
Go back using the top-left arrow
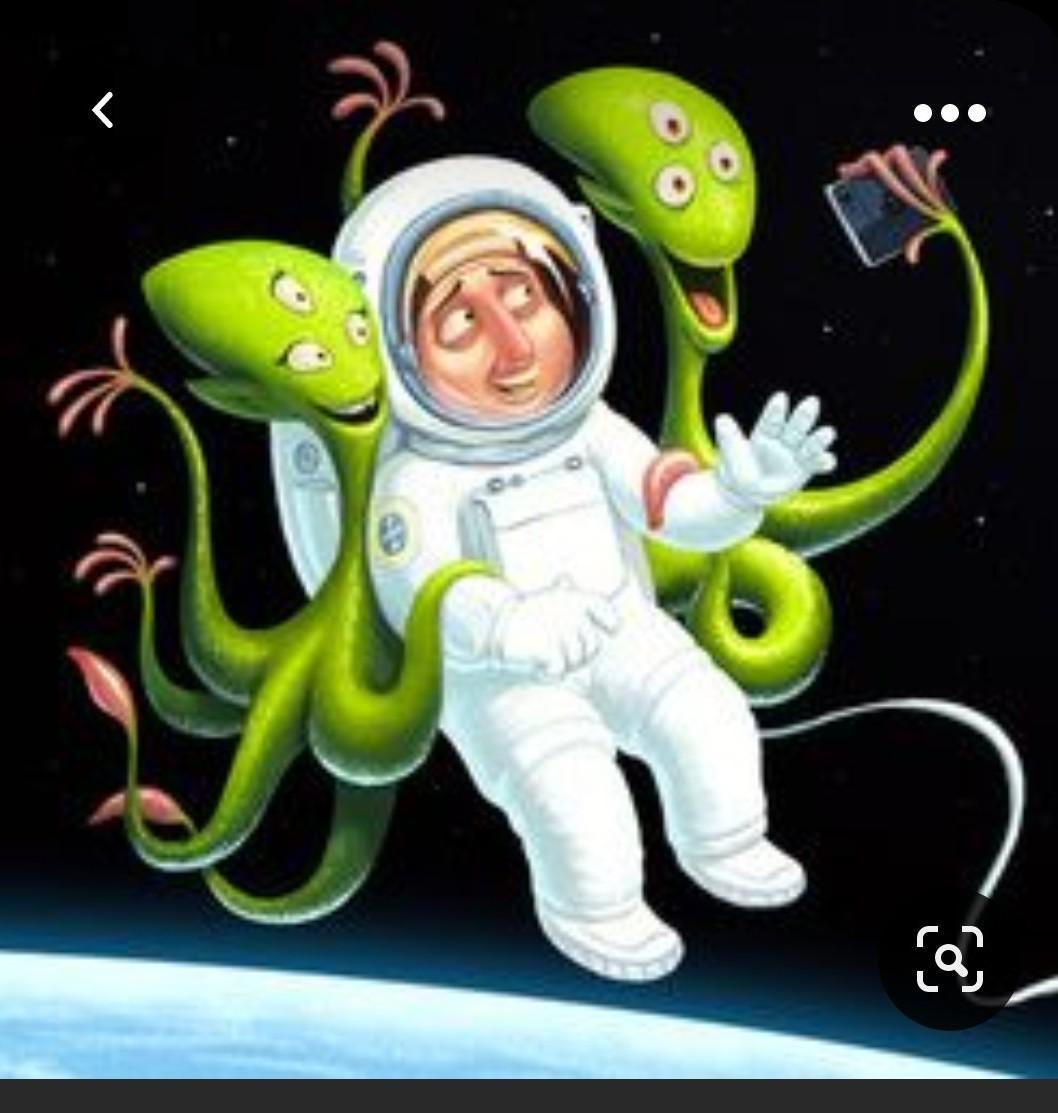coord(103,110)
